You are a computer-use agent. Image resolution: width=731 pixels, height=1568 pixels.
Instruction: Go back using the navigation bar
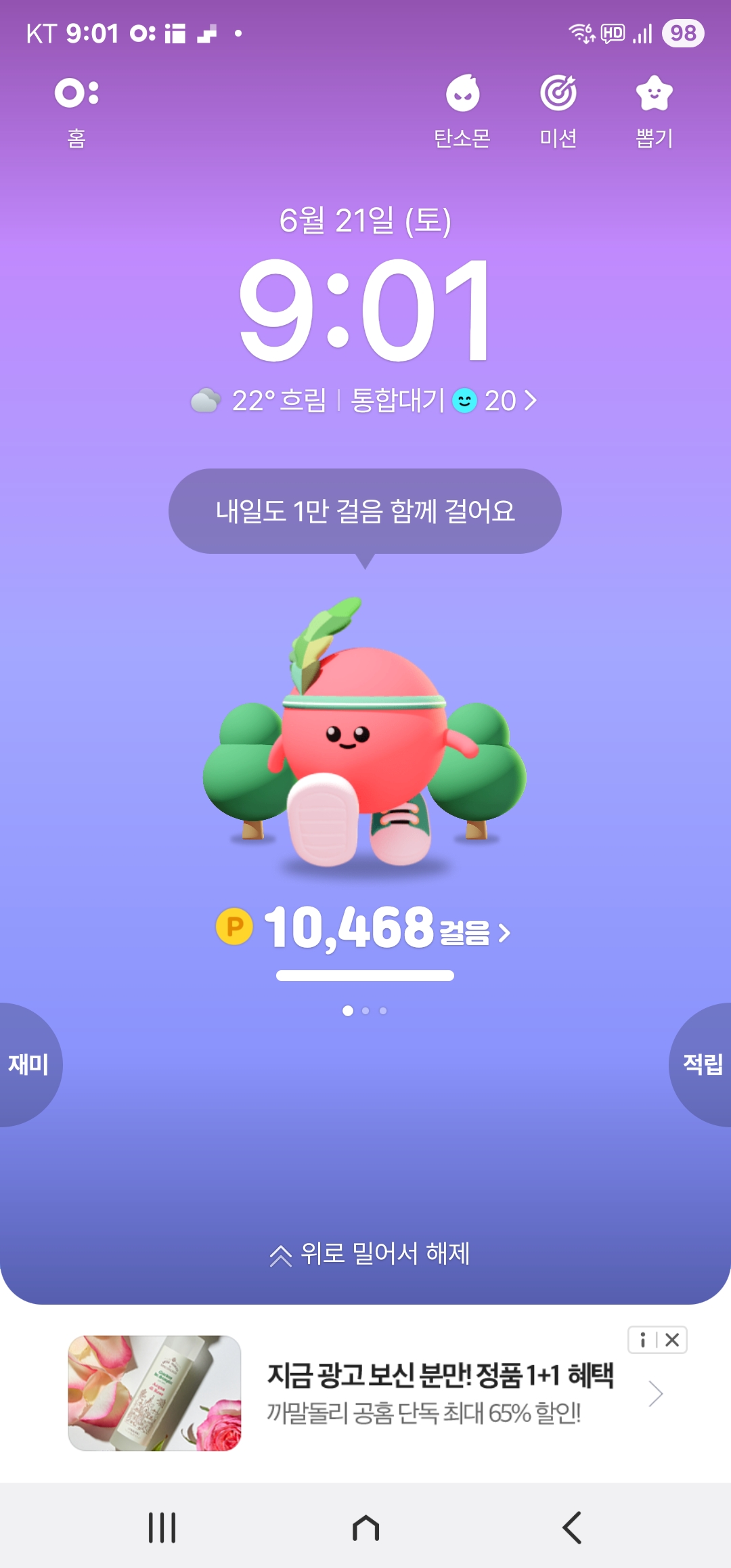coord(572,1527)
